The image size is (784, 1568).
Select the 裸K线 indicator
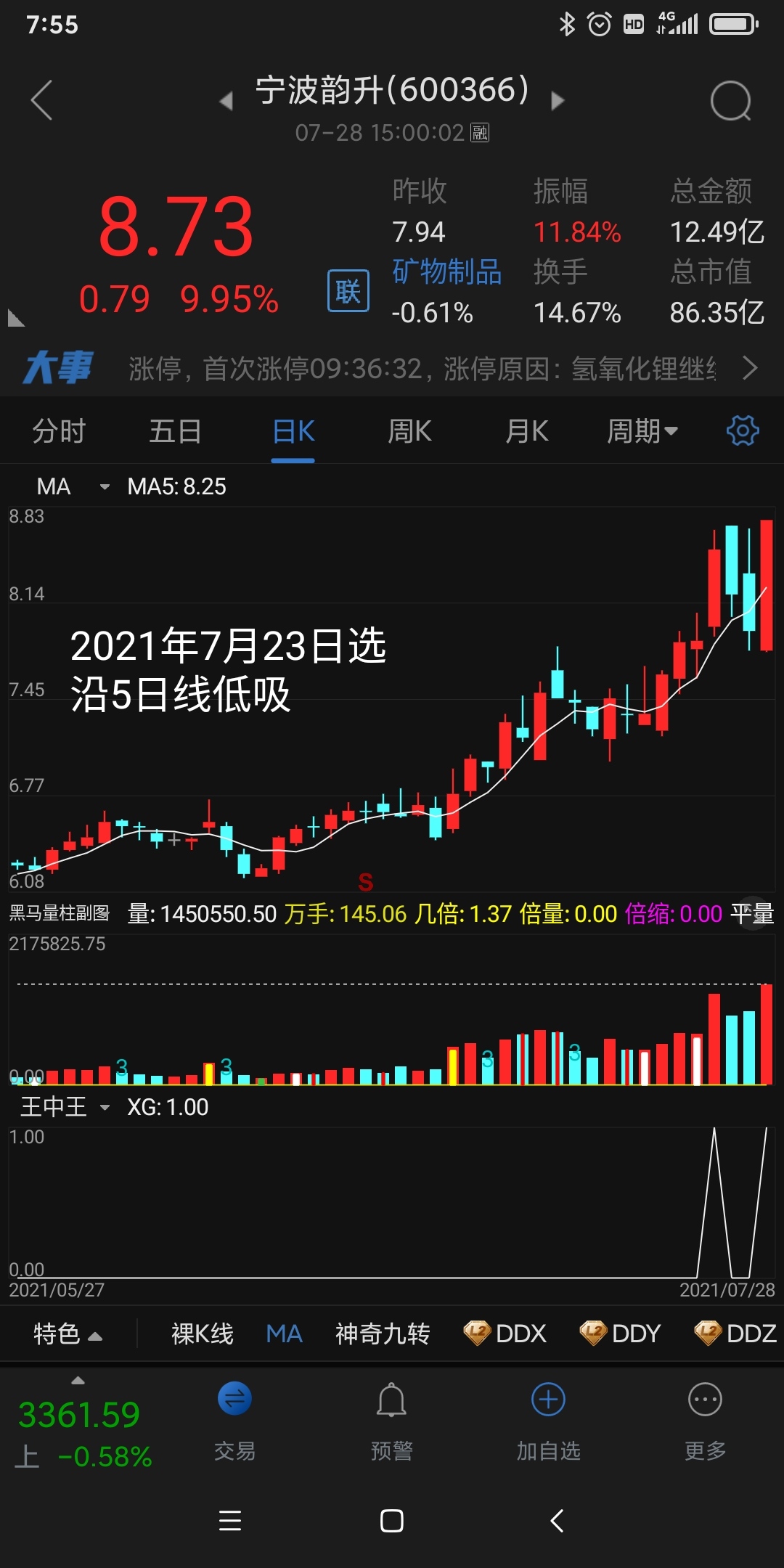202,1334
